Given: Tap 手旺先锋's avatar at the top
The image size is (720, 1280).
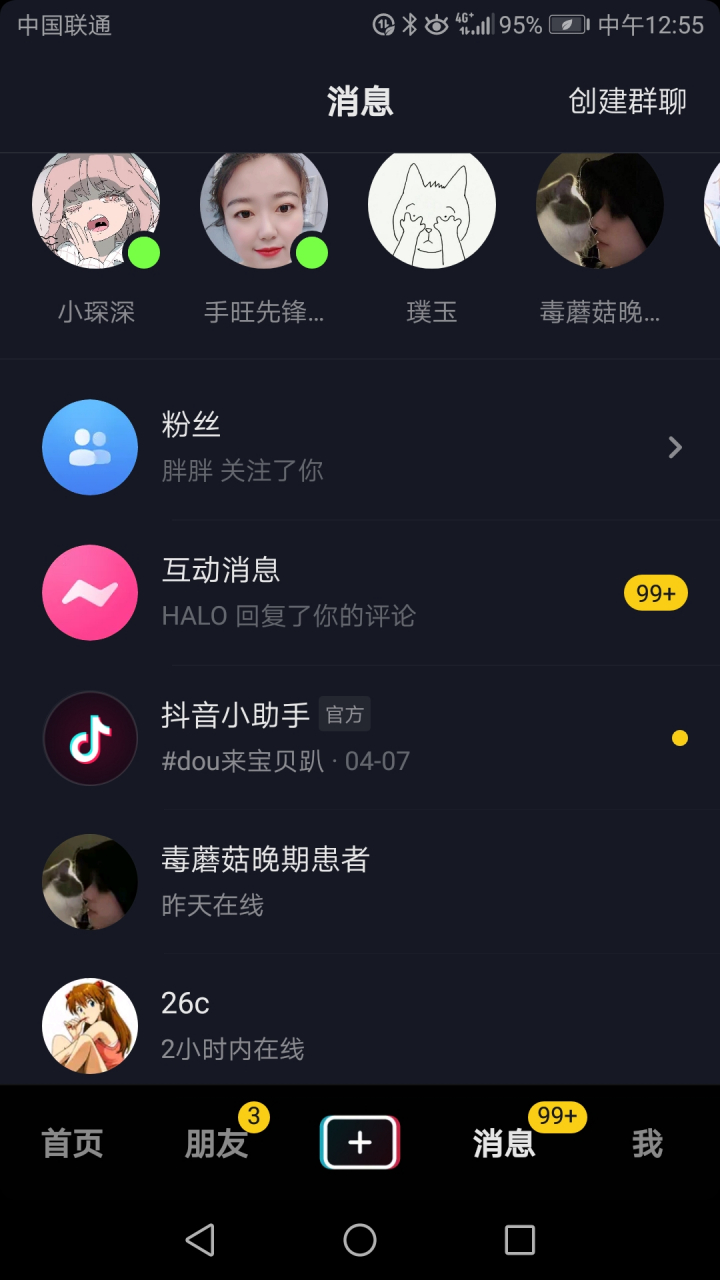Looking at the screenshot, I should coord(264,204).
